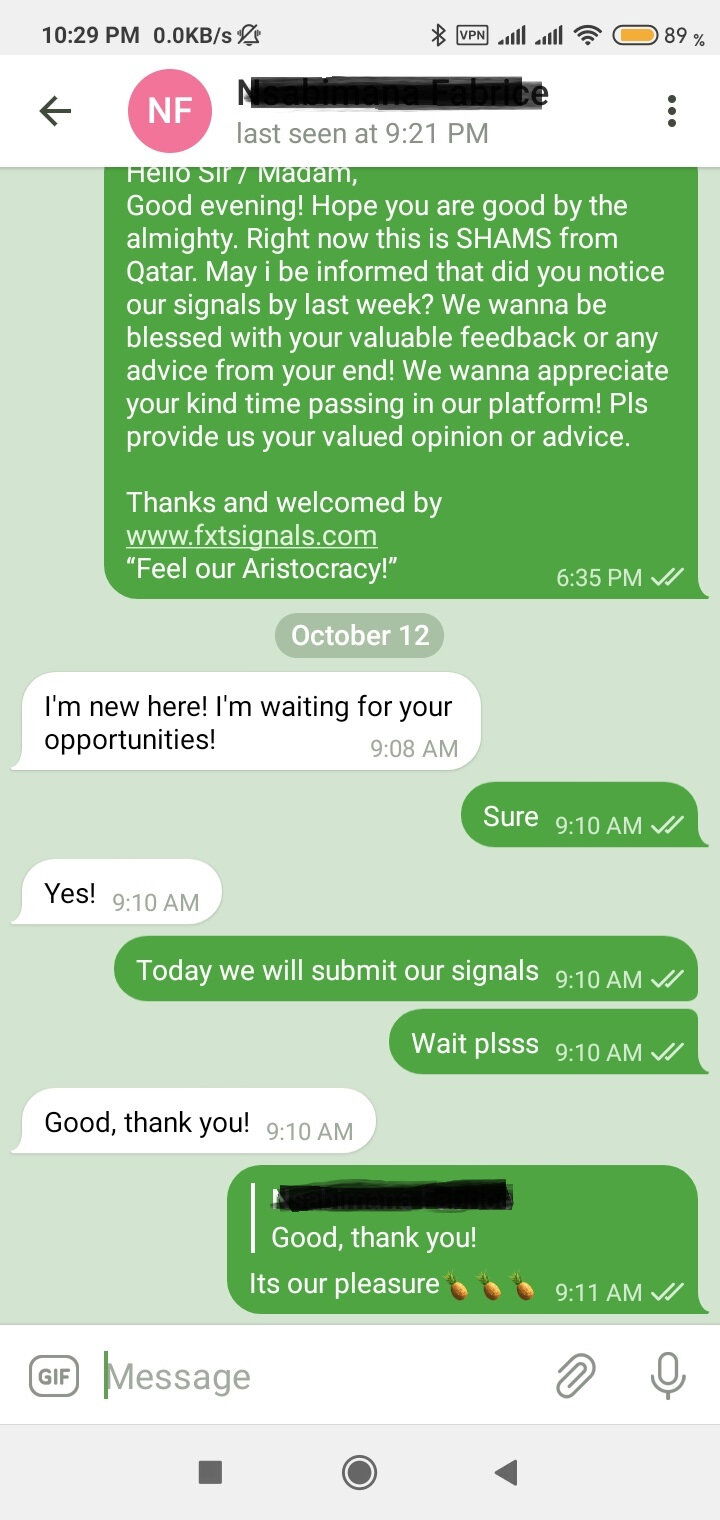Screen dimensions: 720x1520
Task: Attach a file with the paperclip
Action: (575, 1376)
